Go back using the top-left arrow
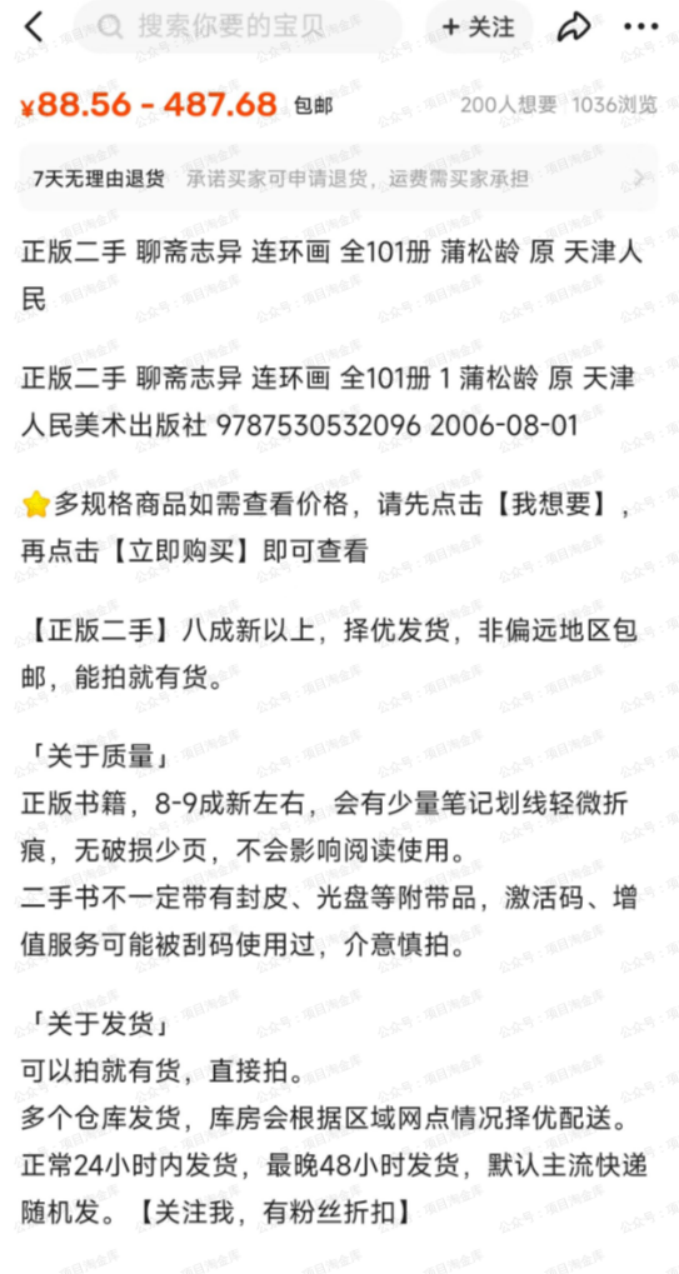 [35, 27]
